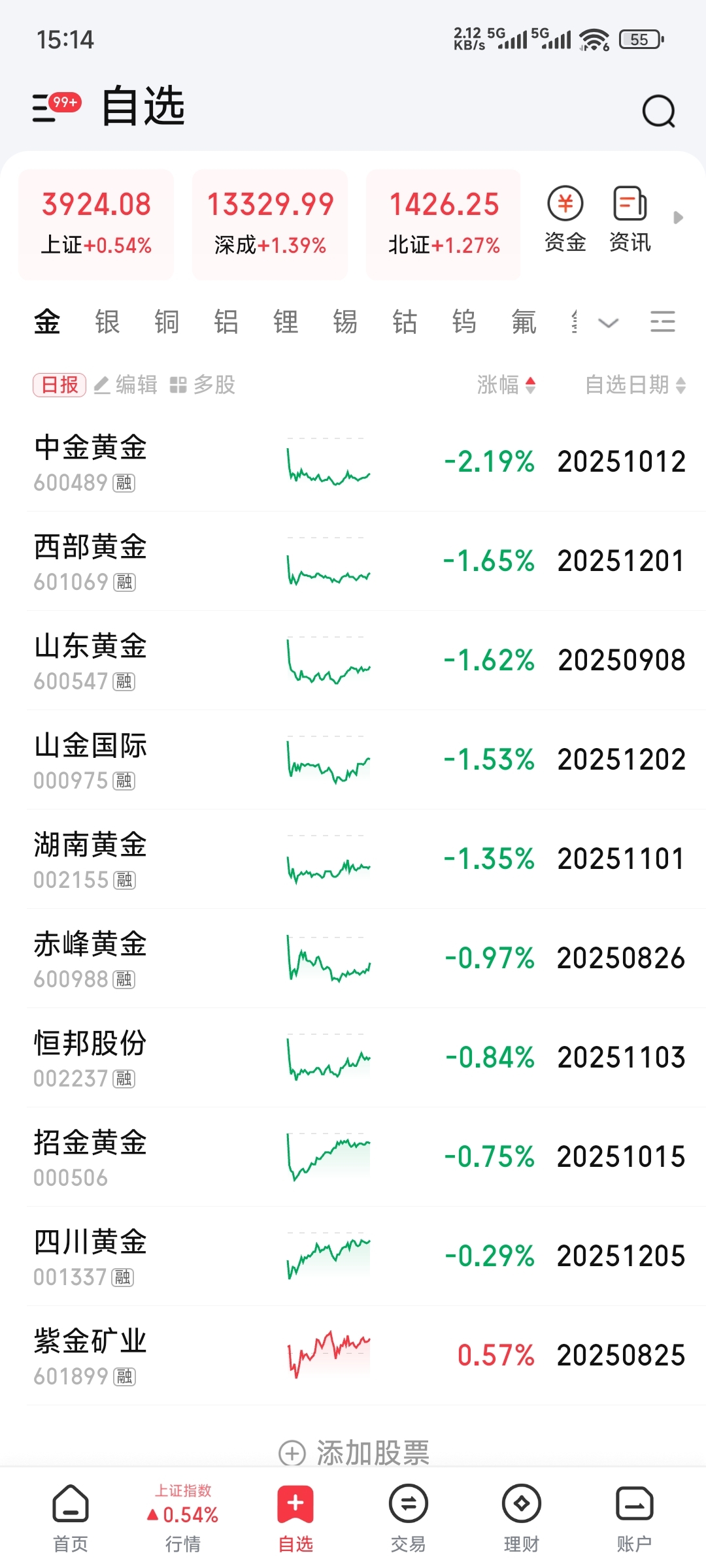Switch to the 银 watchlist tab

coord(107,322)
